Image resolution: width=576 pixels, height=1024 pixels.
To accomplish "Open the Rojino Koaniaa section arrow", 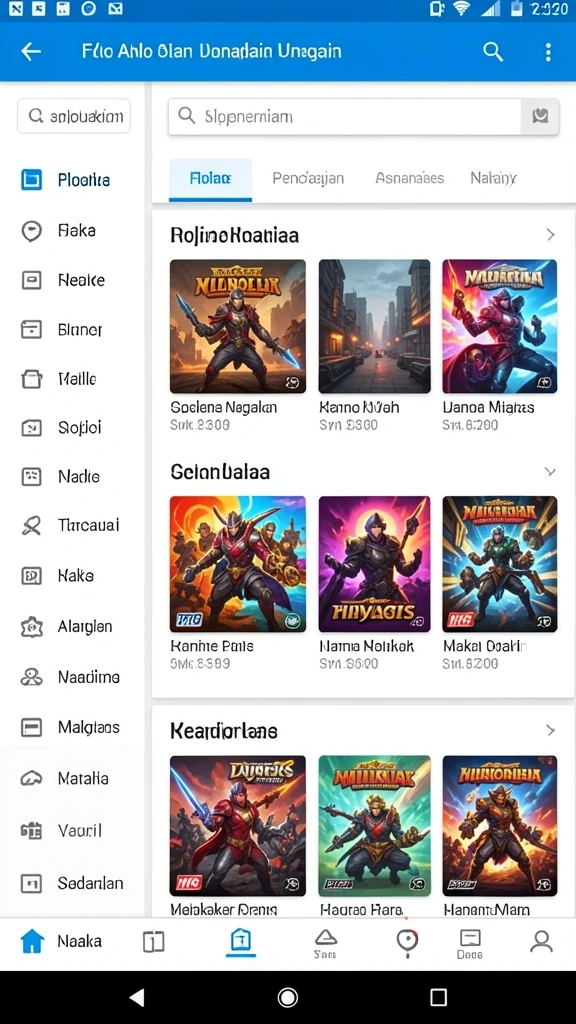I will click(x=551, y=234).
